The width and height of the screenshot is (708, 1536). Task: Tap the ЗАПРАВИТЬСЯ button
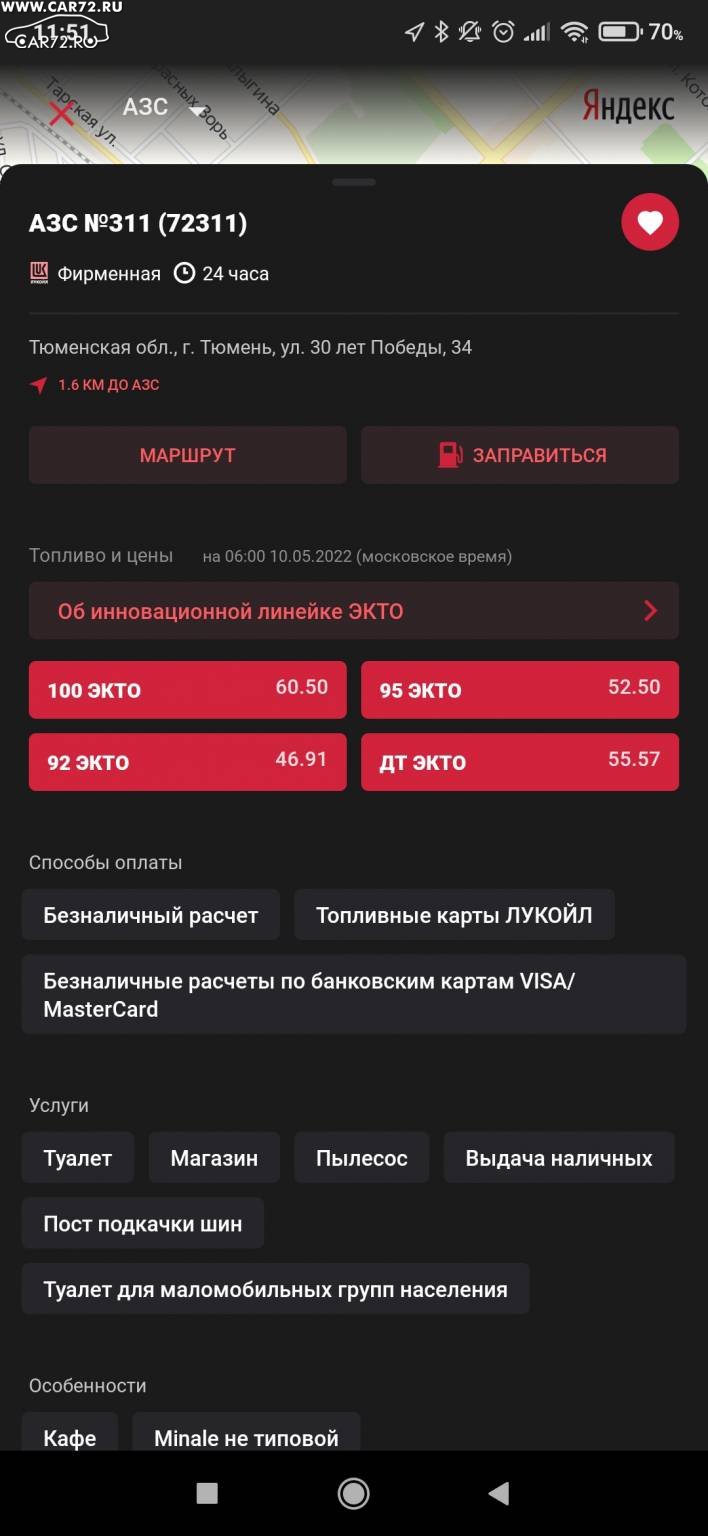520,455
